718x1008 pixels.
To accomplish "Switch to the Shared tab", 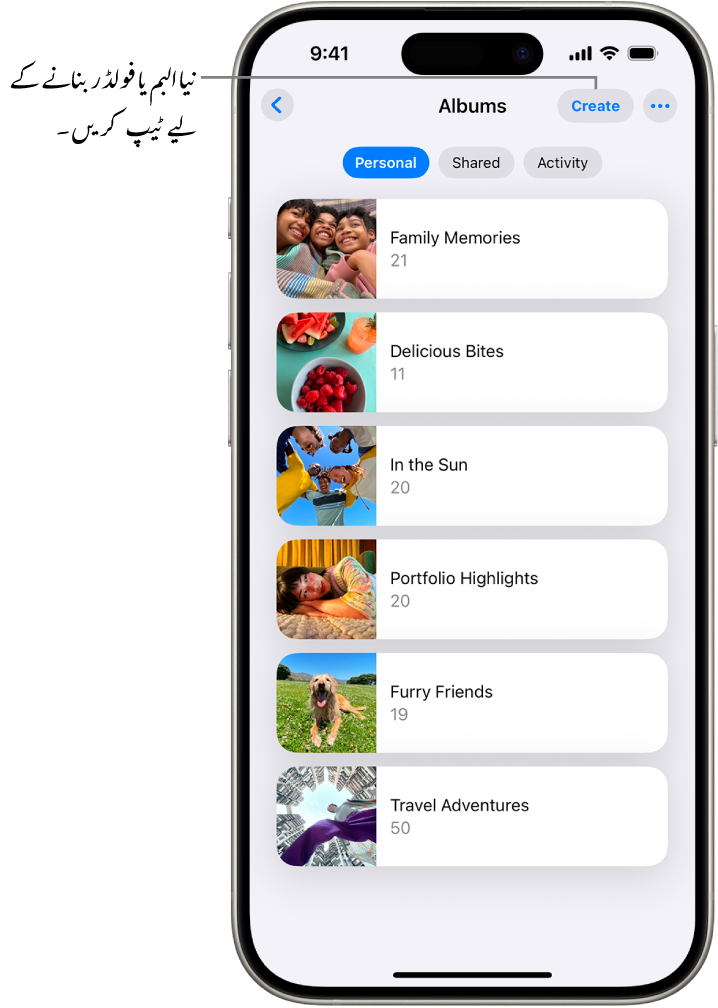I will pos(476,163).
